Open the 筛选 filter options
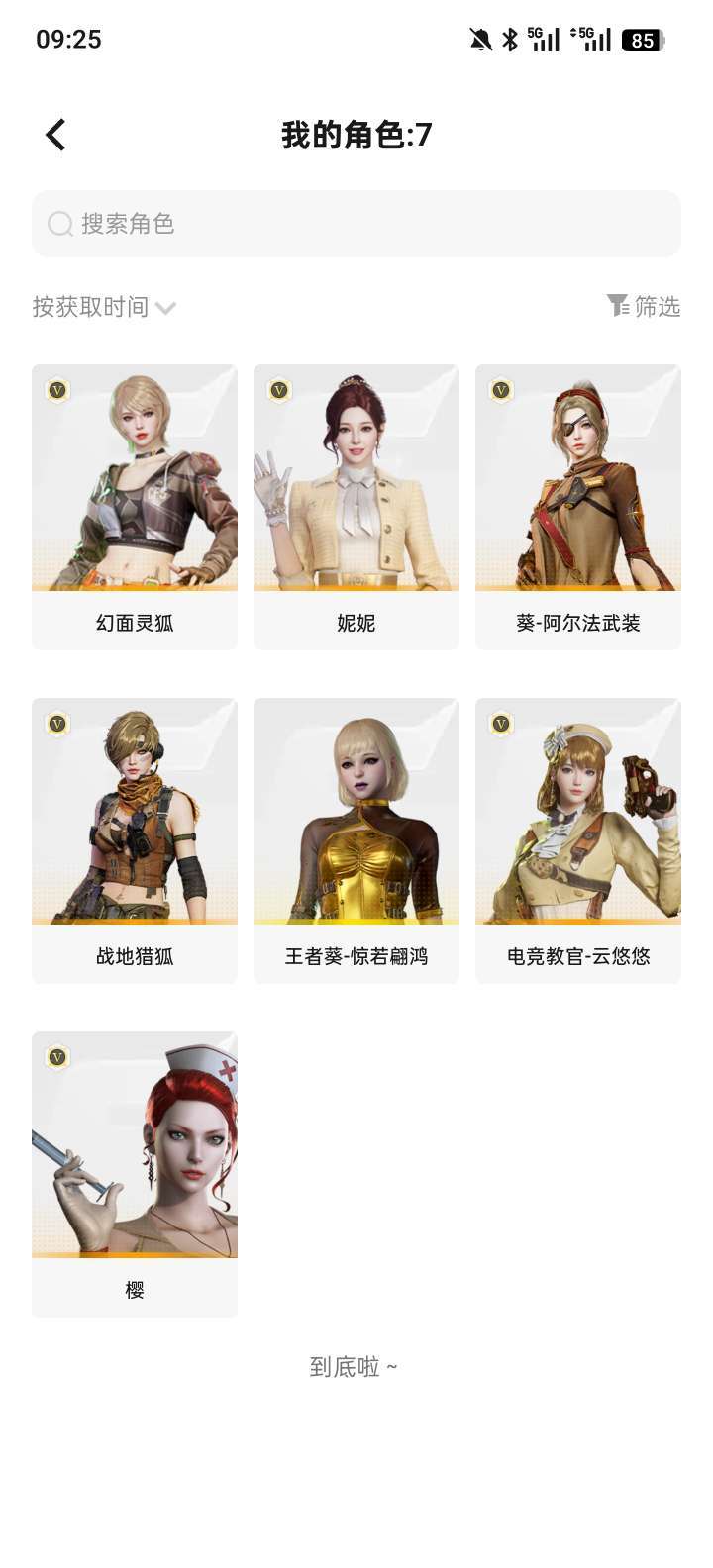Viewport: 713px width, 1568px height. 644,307
